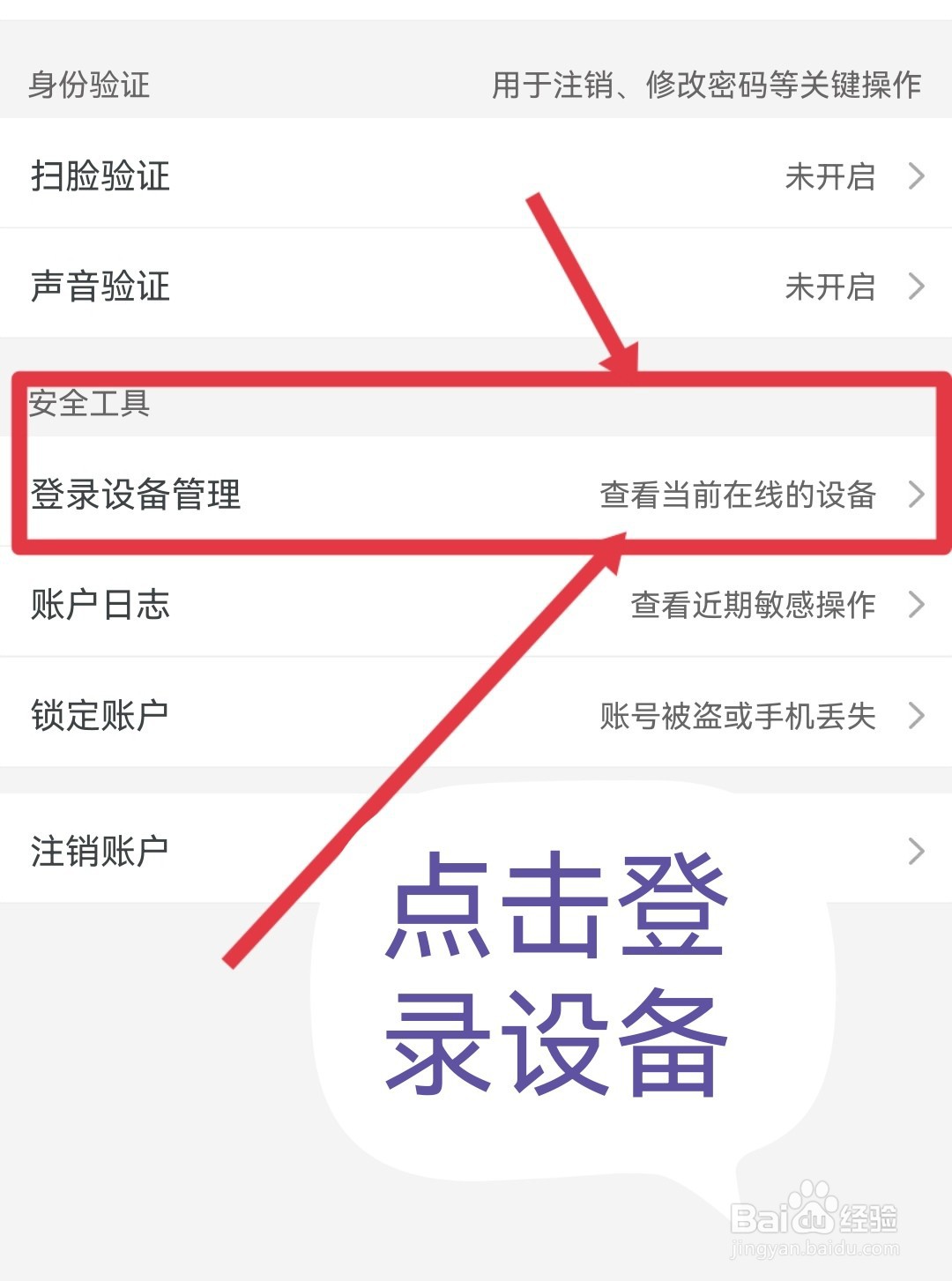Enable 扫脸验证 showing 未开启 status
The width and height of the screenshot is (952, 1281).
coord(831,175)
